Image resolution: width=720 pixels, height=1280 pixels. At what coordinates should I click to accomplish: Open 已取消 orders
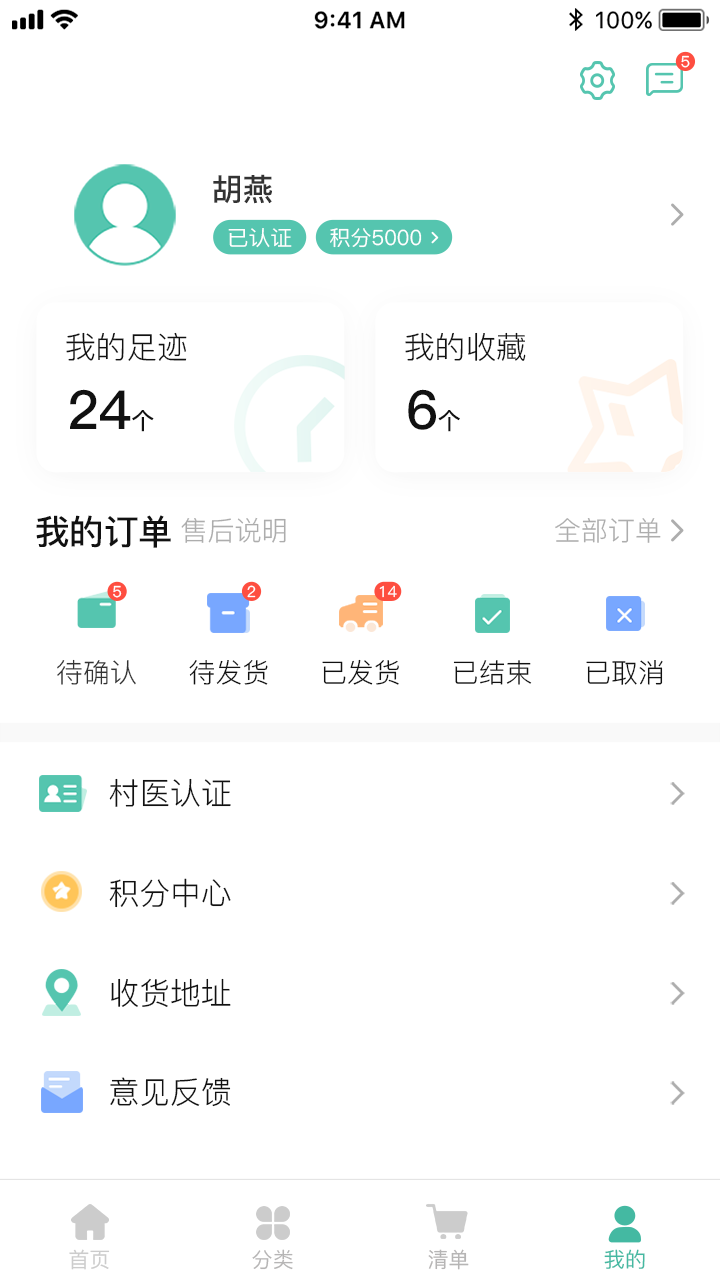625,634
